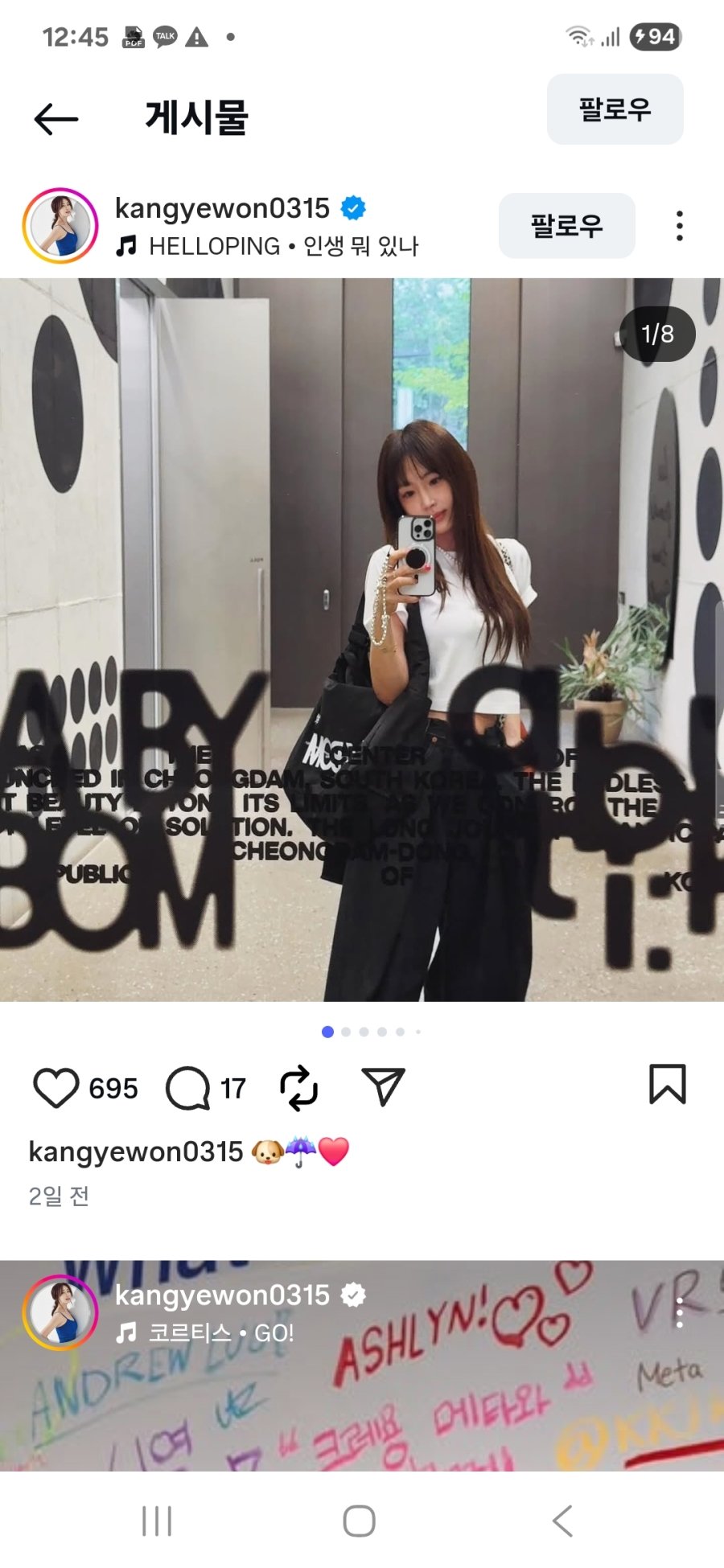The width and height of the screenshot is (724, 1568).
Task: Like the post with 695 likes
Action: (56, 1088)
